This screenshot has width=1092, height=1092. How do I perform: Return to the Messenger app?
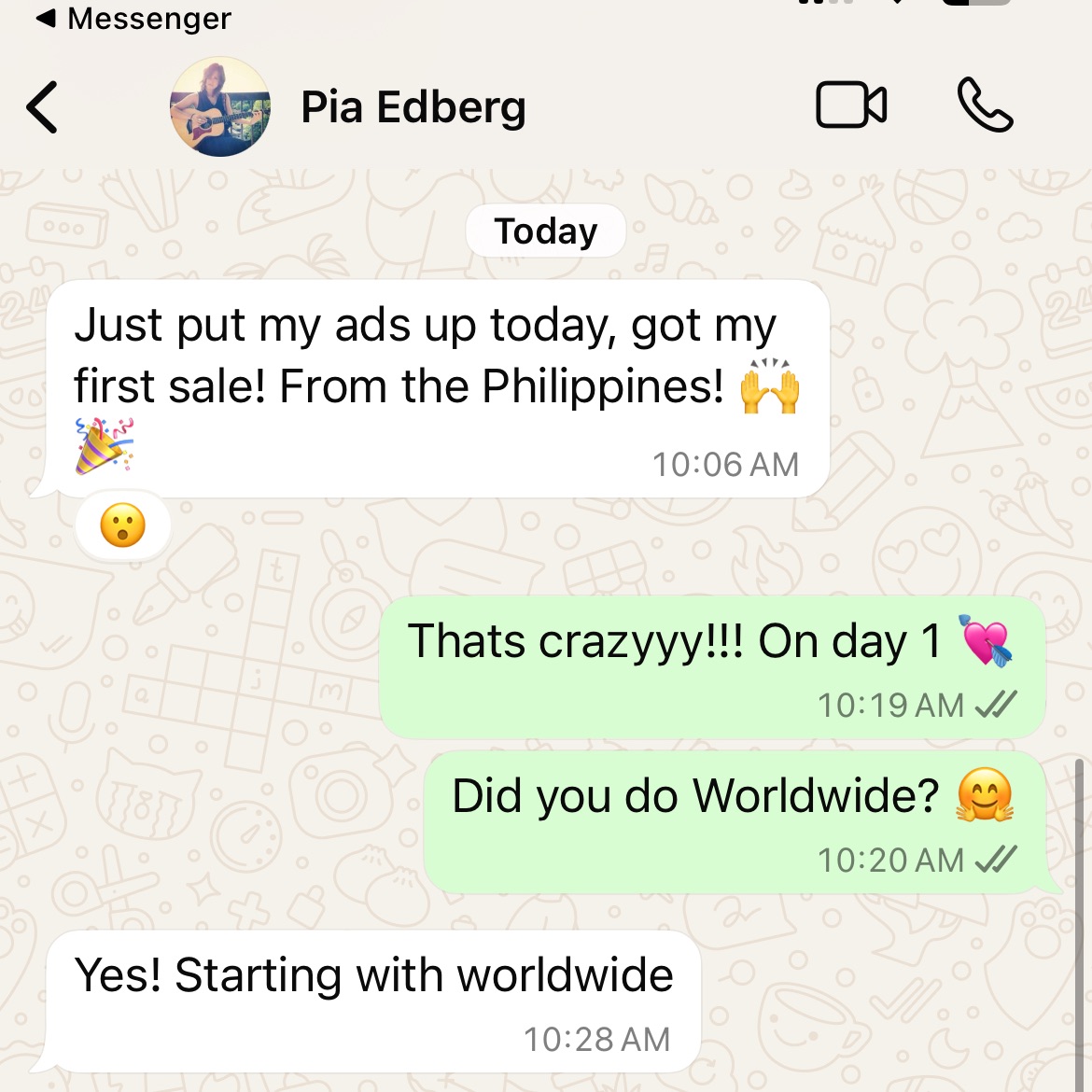pyautogui.click(x=133, y=18)
